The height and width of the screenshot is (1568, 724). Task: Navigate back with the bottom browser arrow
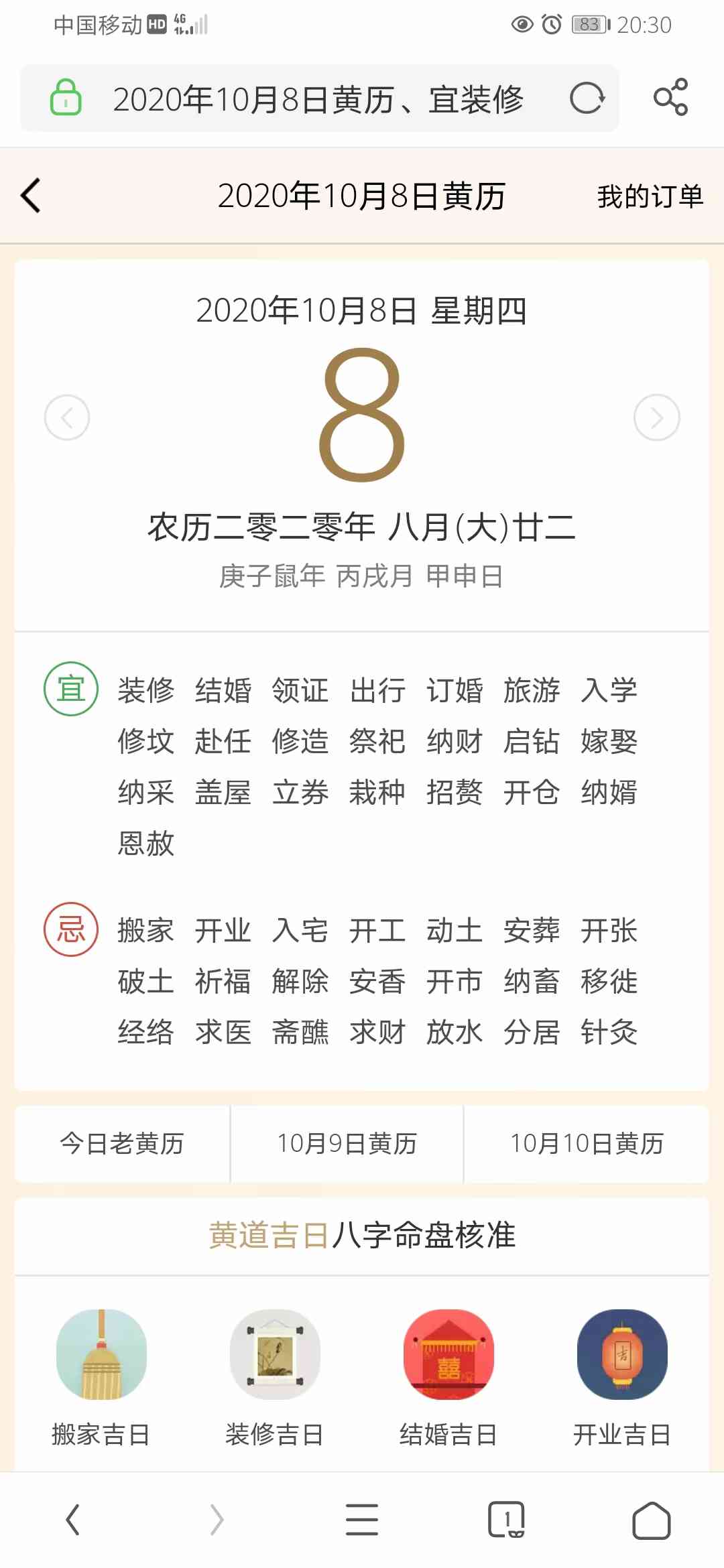72,1520
